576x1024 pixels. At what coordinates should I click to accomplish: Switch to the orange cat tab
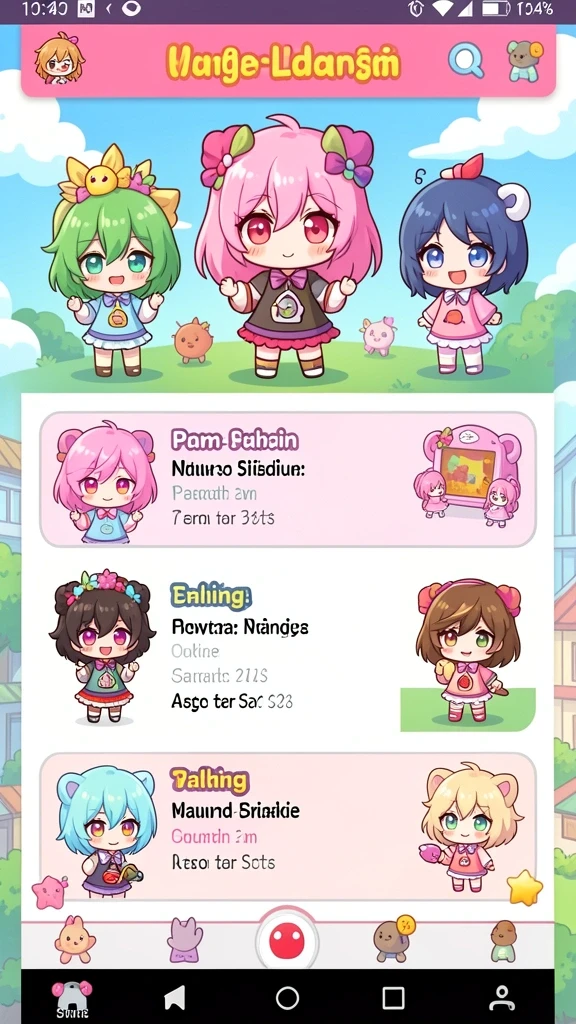coord(75,940)
